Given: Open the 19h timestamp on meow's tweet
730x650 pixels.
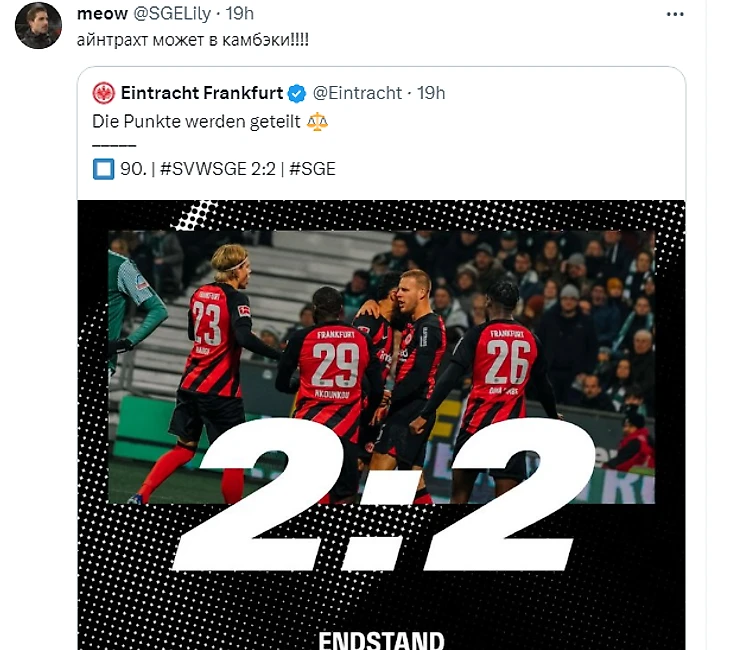Looking at the screenshot, I should (x=238, y=13).
